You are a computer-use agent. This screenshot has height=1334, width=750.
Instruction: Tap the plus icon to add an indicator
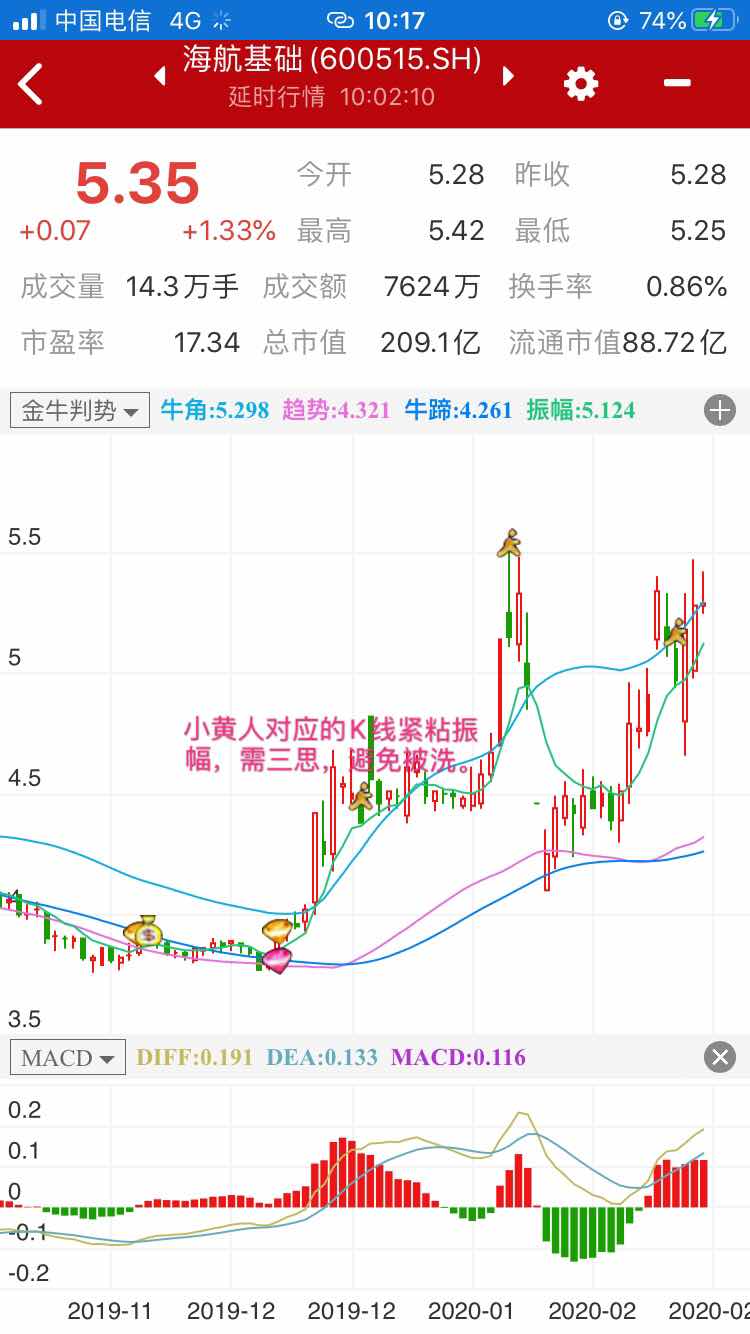point(718,411)
